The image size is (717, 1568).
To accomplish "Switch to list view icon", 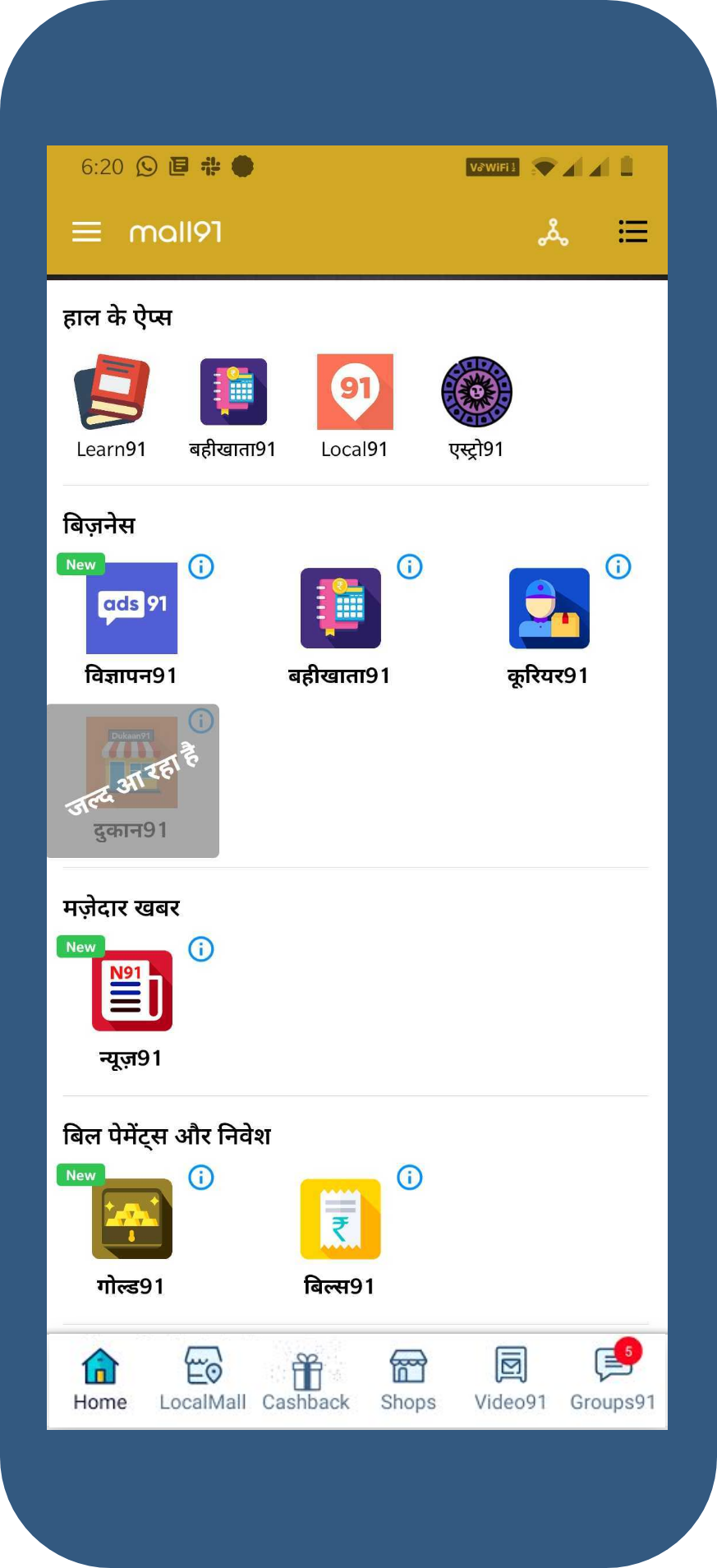I will tap(632, 232).
